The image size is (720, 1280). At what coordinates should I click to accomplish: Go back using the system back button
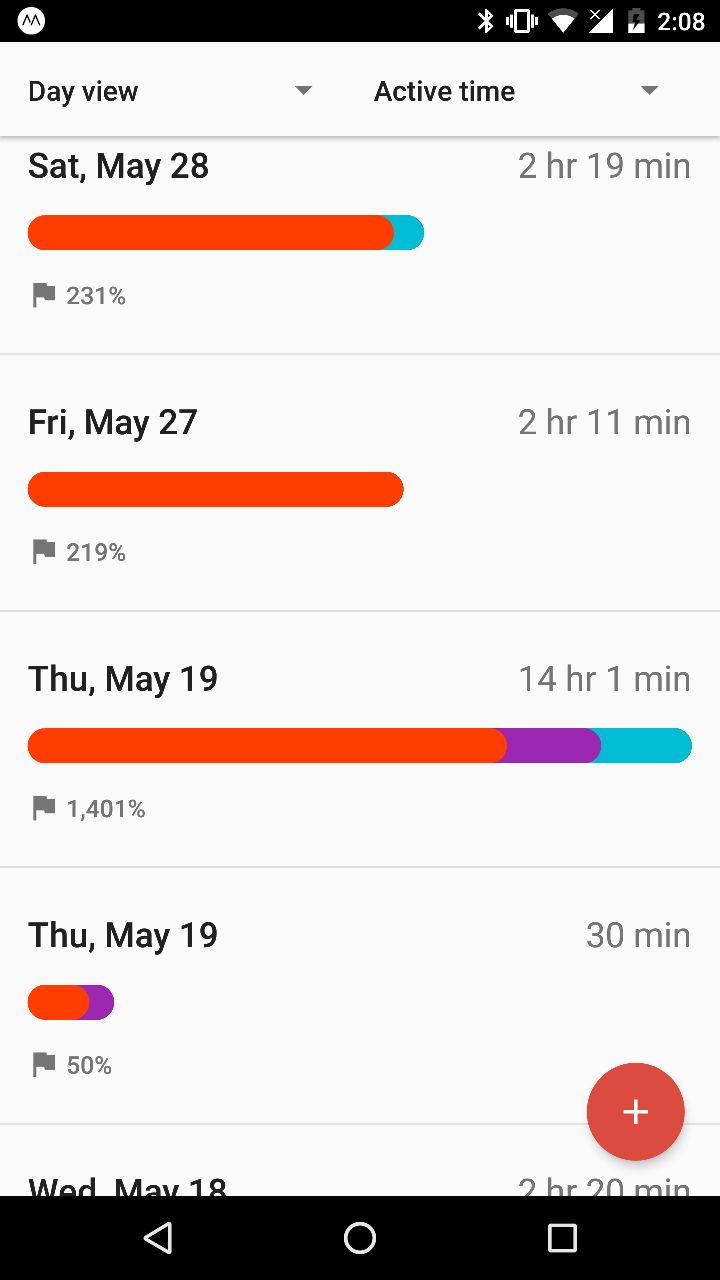(x=158, y=1238)
